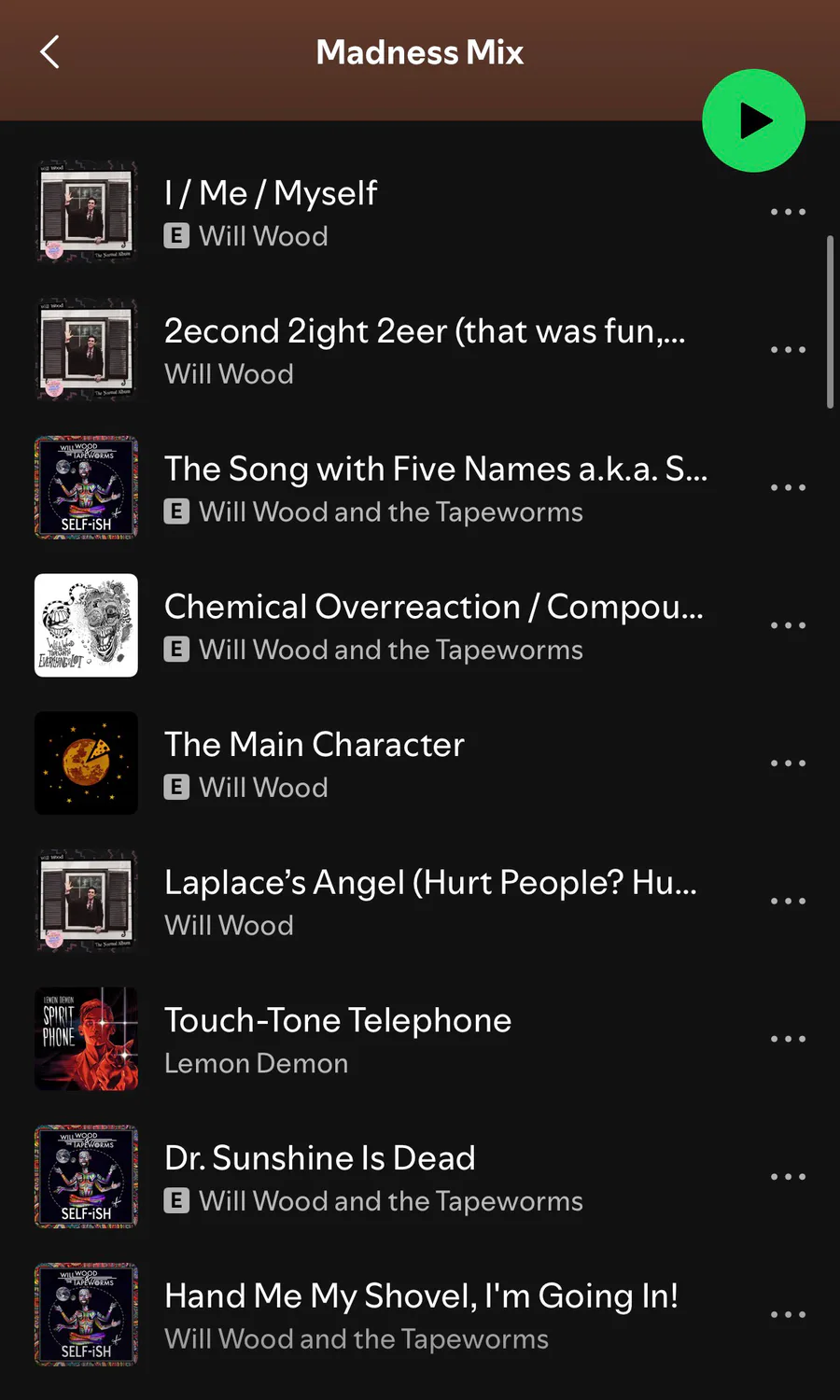Open more options for I / Me / Myself
This screenshot has height=1400, width=840.
[788, 212]
